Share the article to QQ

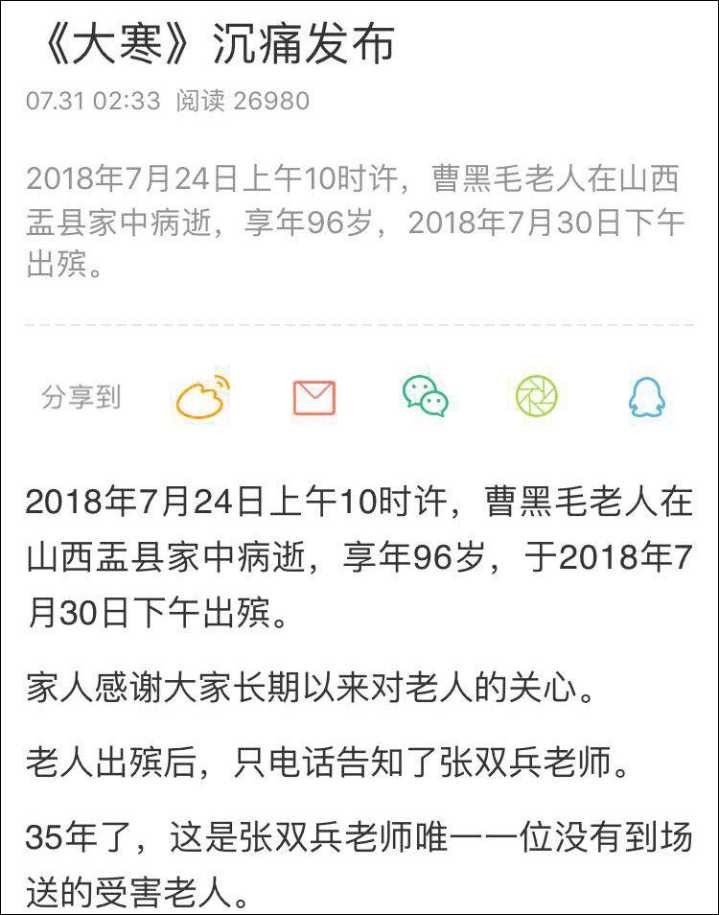click(x=647, y=398)
